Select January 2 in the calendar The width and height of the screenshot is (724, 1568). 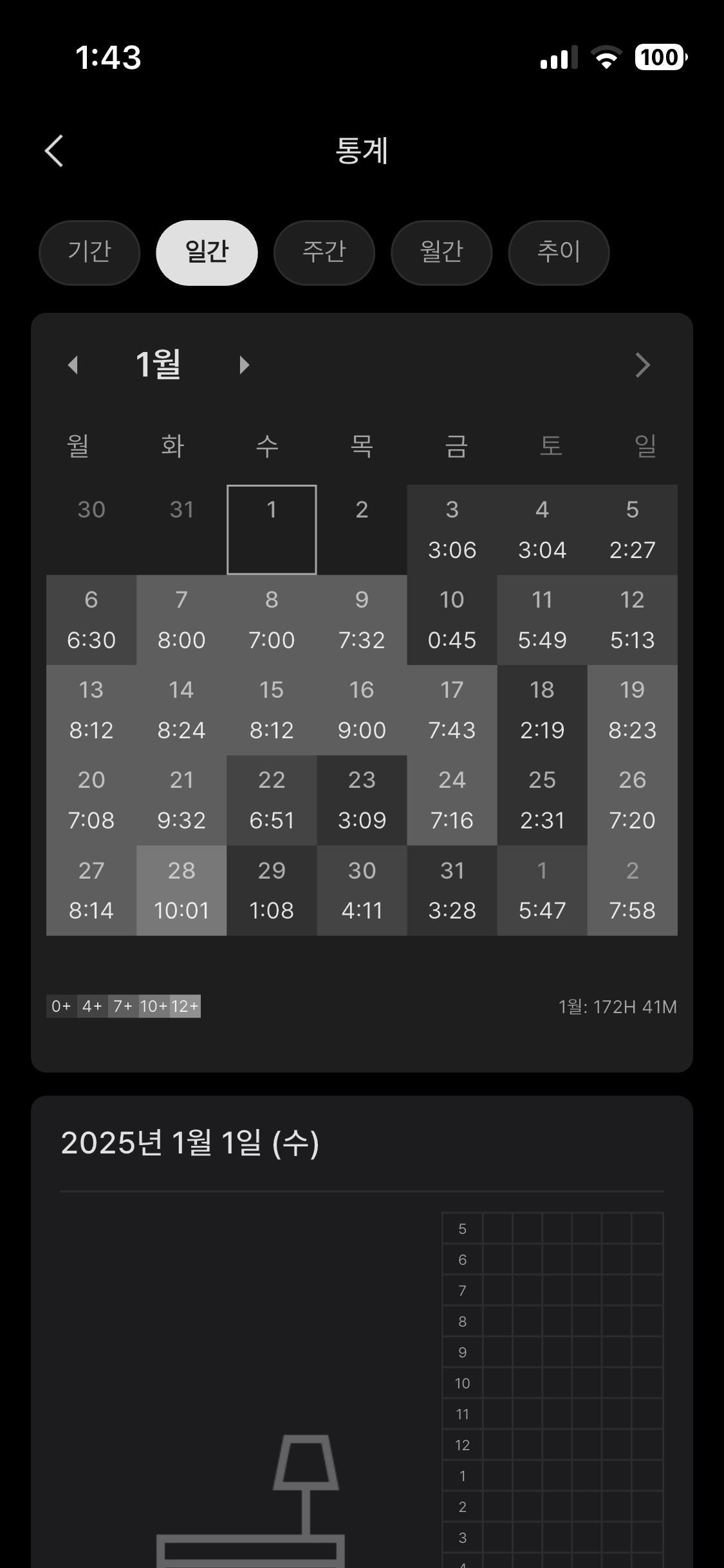click(x=362, y=530)
